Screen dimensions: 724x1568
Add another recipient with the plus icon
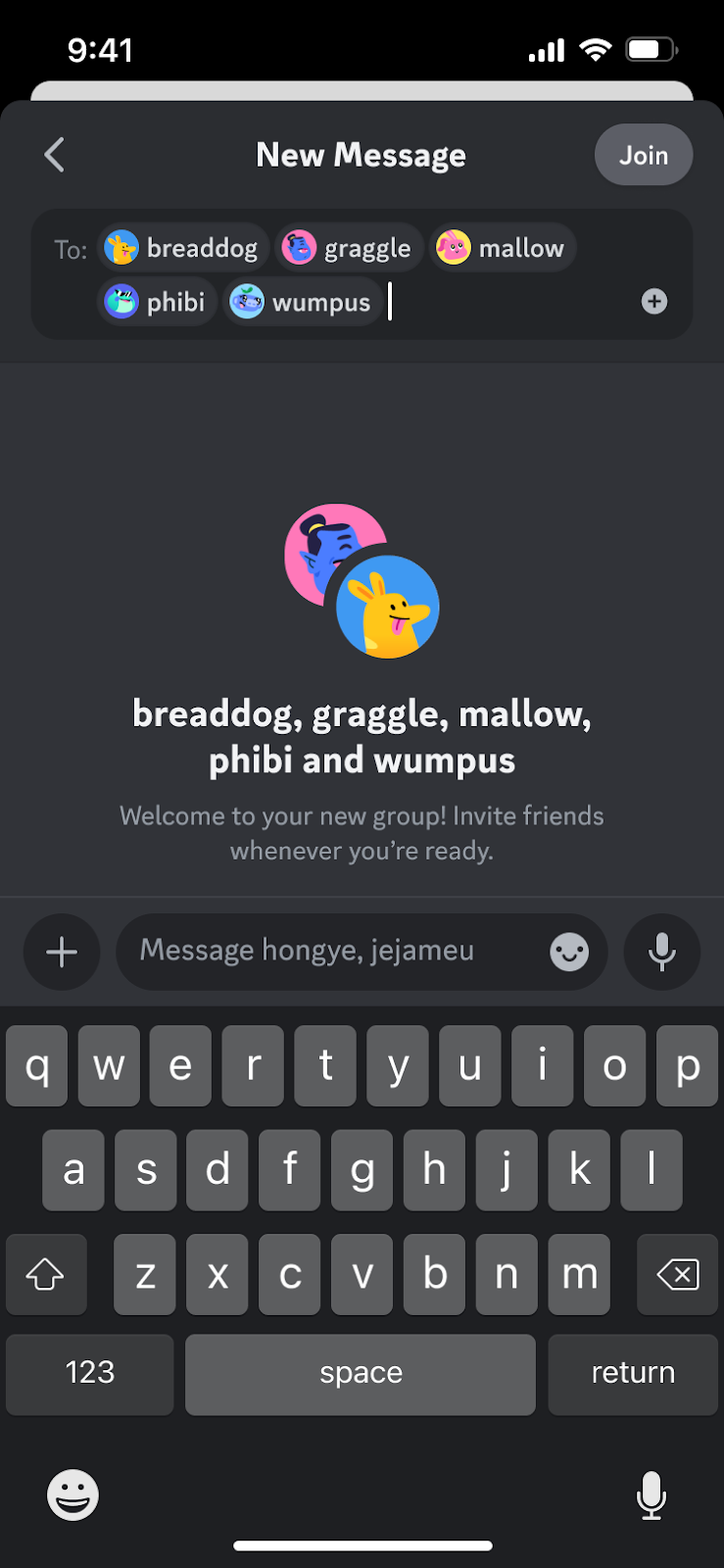click(x=654, y=301)
